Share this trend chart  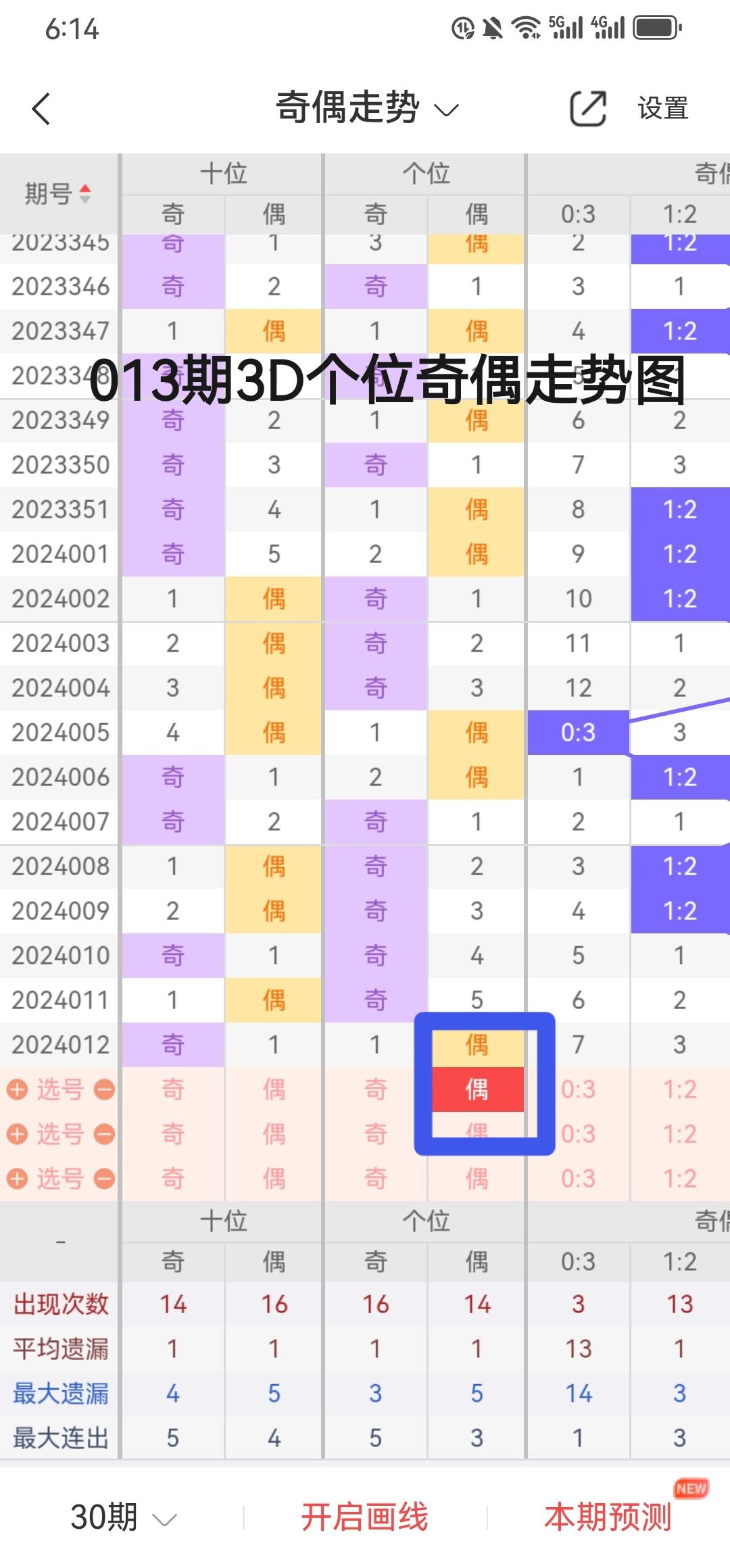click(x=587, y=108)
